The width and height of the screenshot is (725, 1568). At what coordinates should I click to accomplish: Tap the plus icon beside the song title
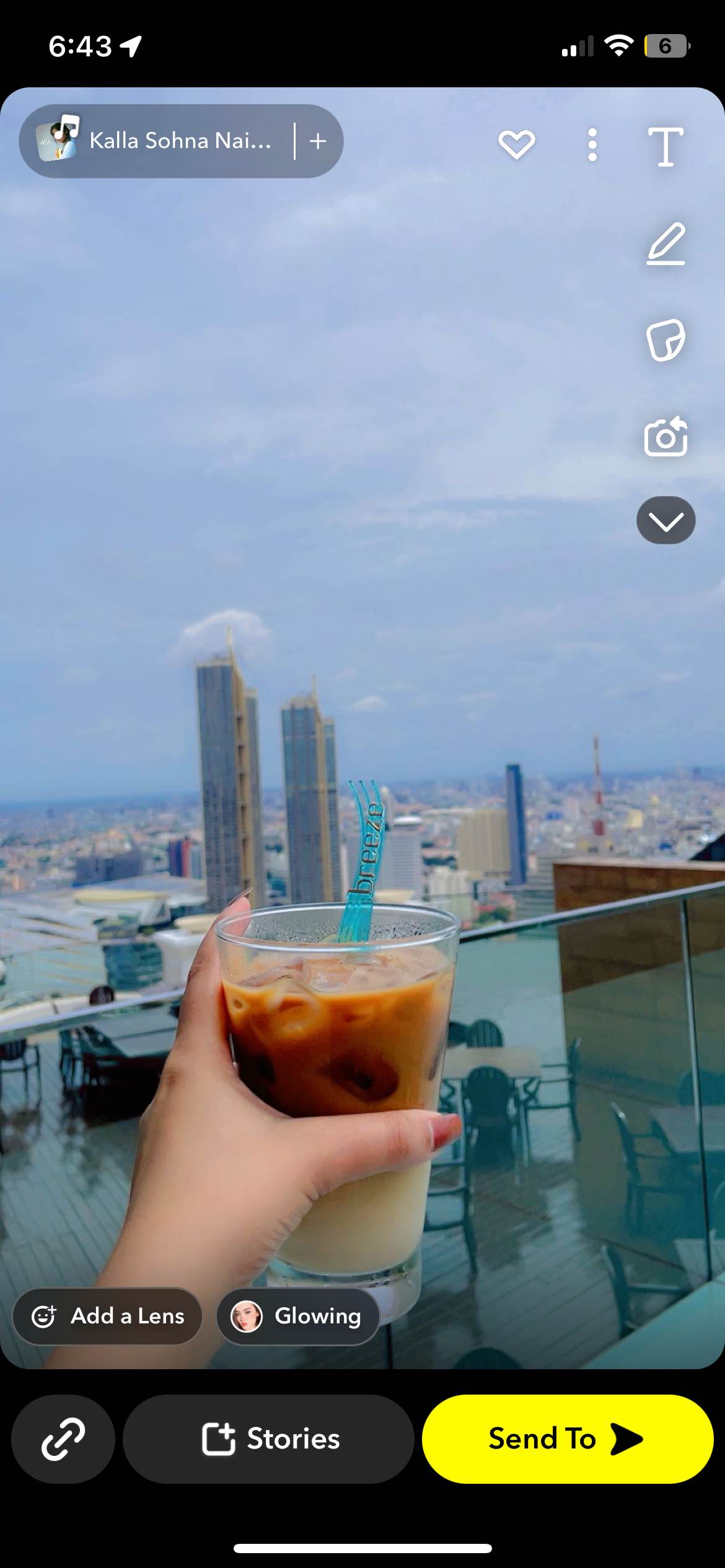point(318,141)
